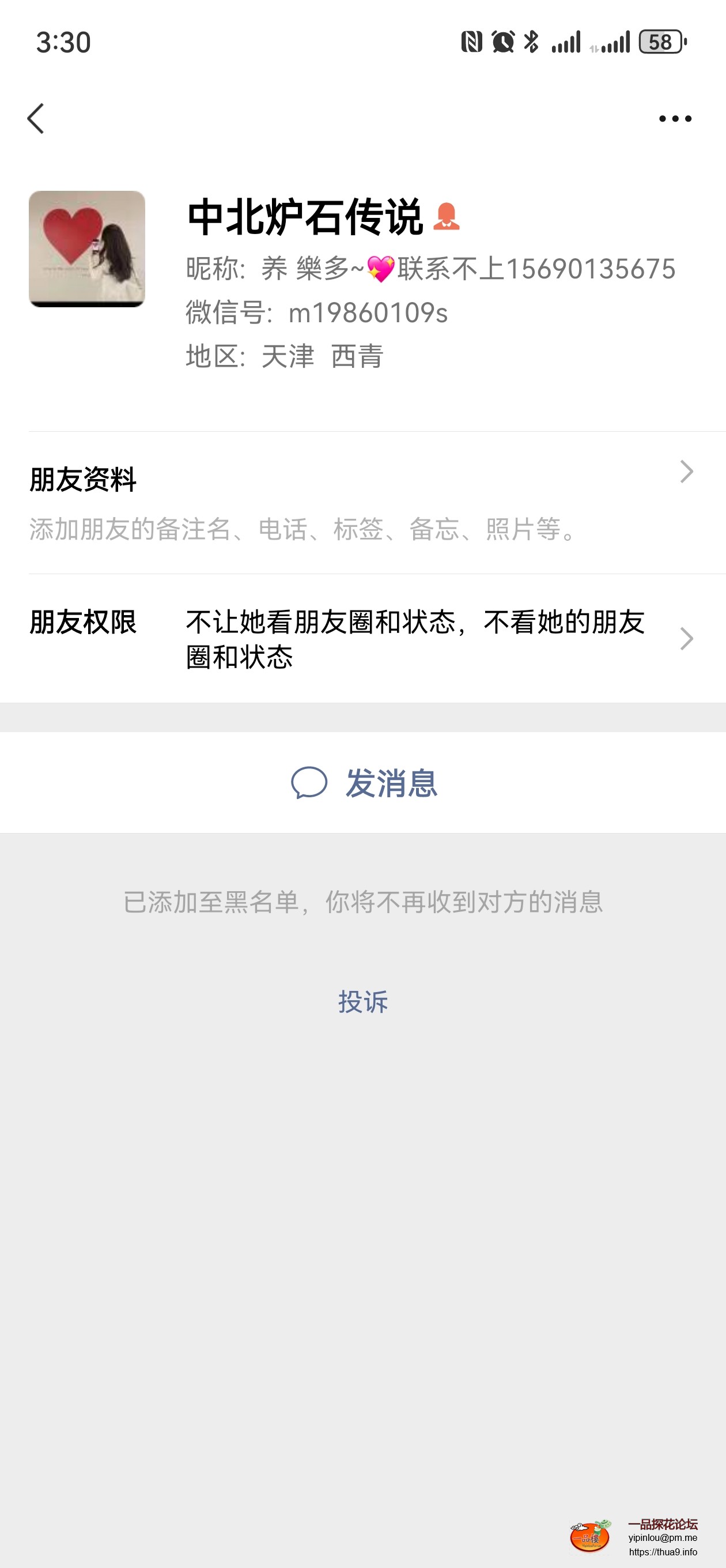Click the chat bubble icon next to 发消息
The height and width of the screenshot is (1568, 726).
[309, 784]
